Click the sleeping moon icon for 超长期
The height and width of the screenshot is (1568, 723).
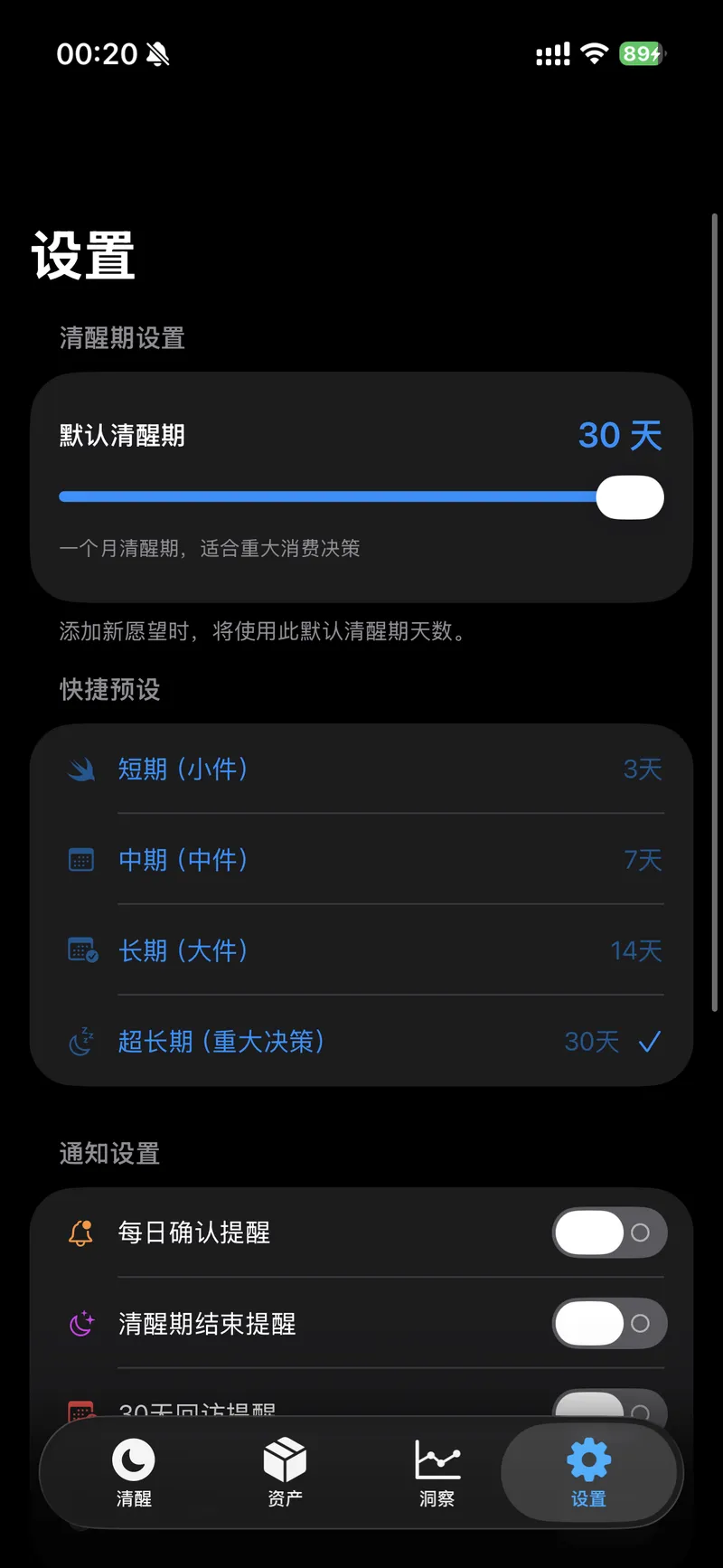[81, 1042]
